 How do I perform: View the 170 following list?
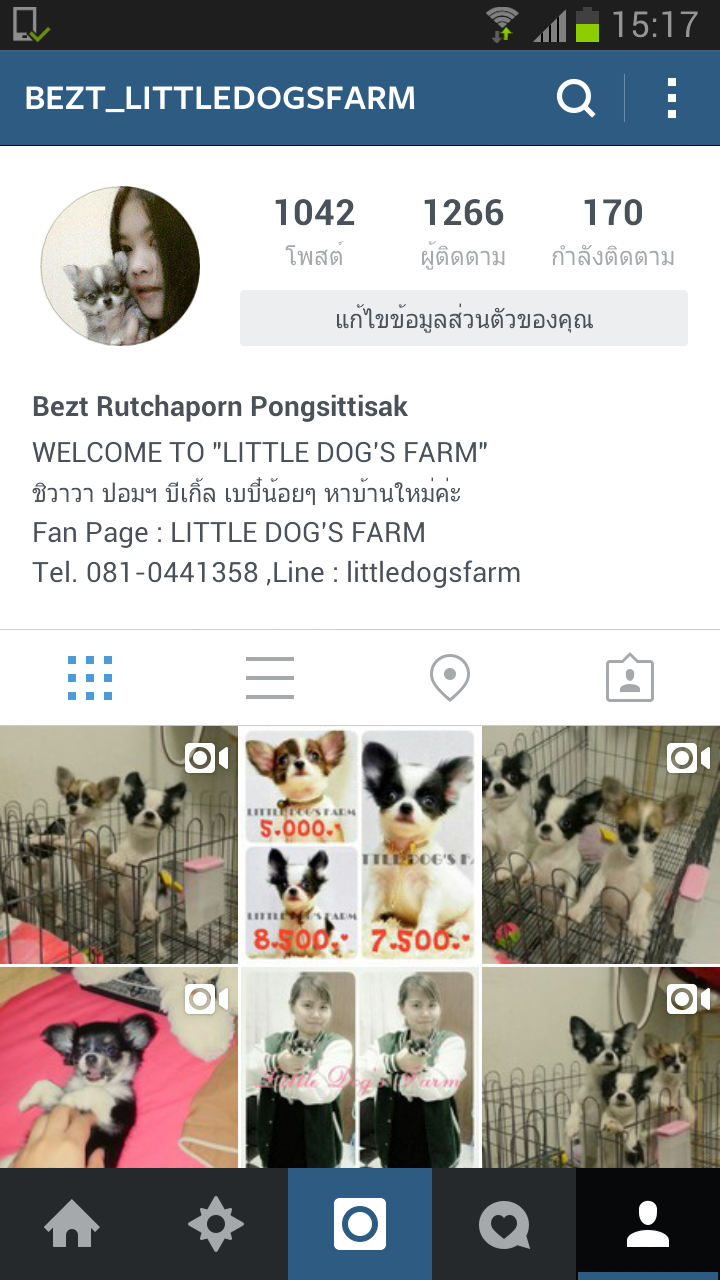click(x=612, y=230)
